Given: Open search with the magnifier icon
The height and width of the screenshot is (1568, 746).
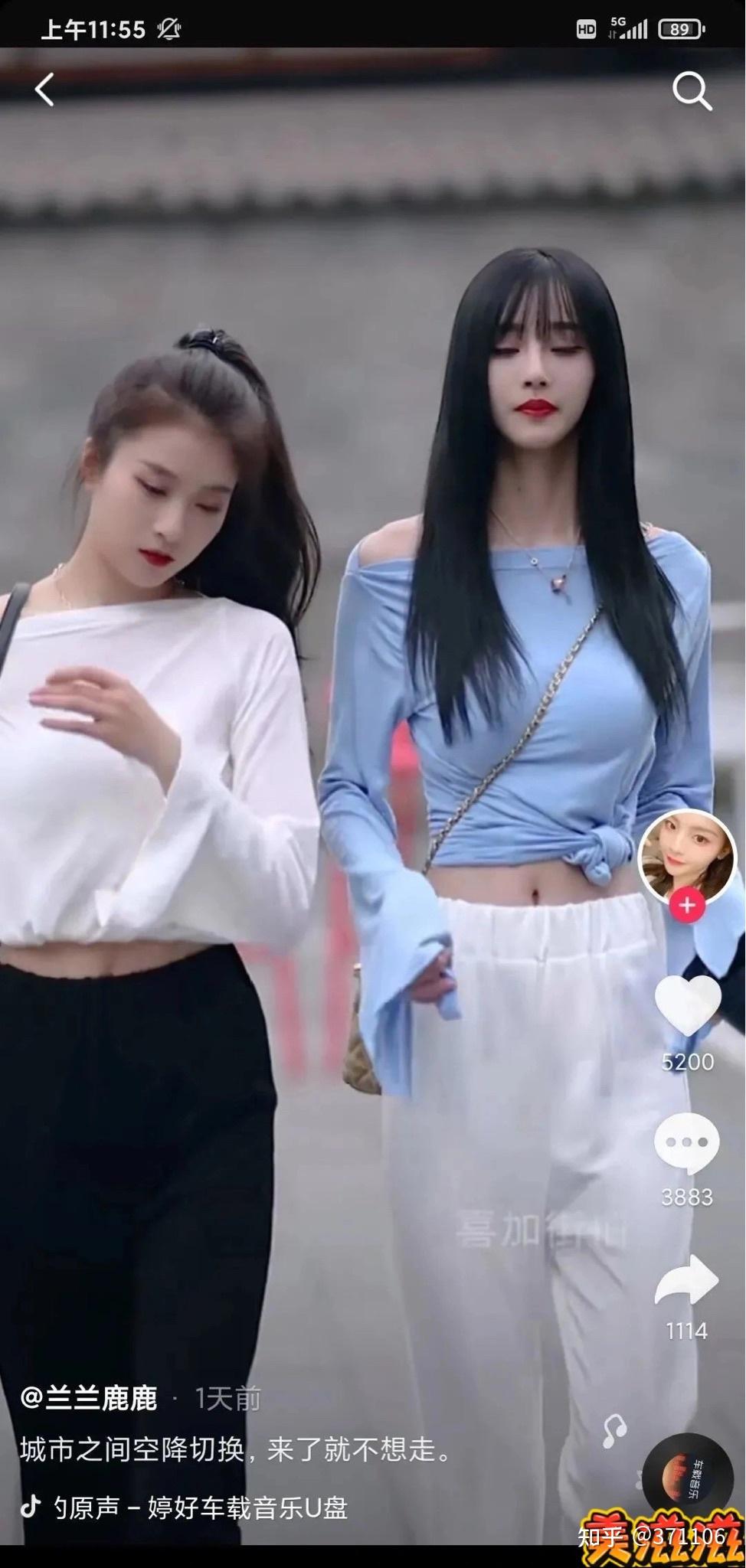Looking at the screenshot, I should pyautogui.click(x=692, y=92).
